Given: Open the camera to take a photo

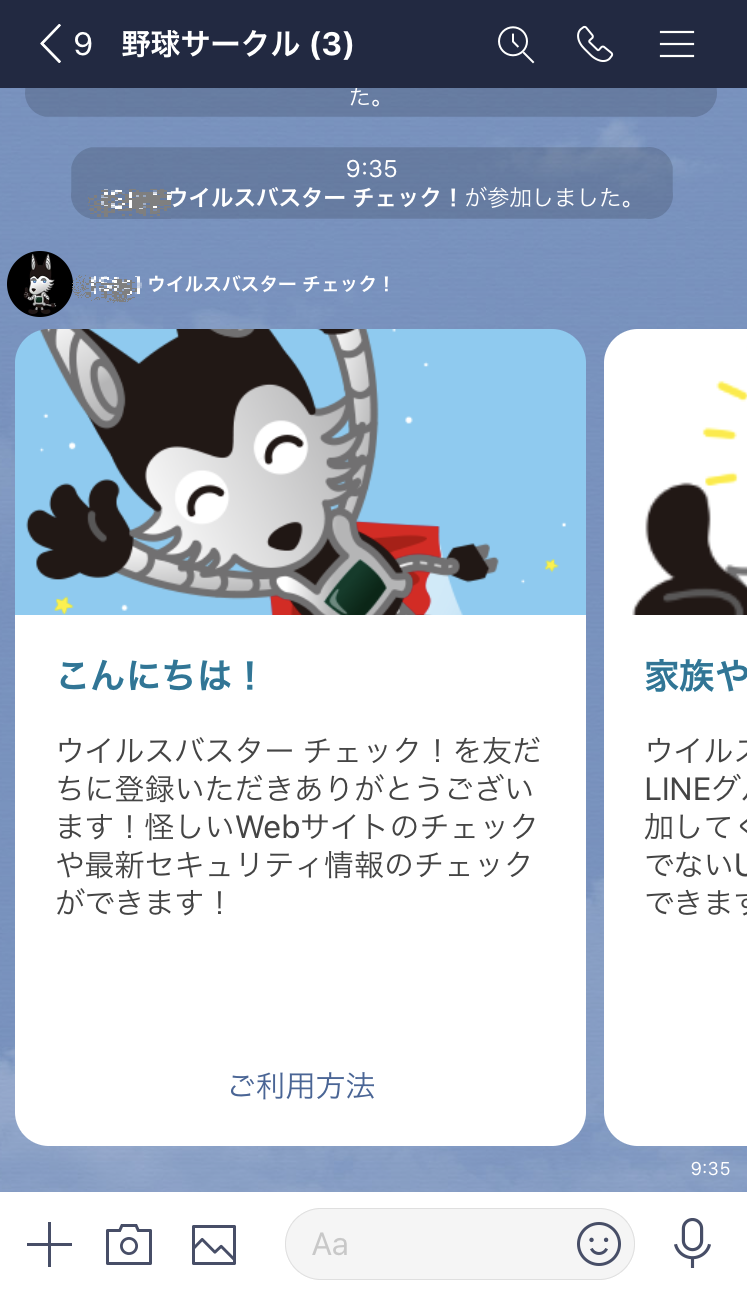Looking at the screenshot, I should [129, 1244].
